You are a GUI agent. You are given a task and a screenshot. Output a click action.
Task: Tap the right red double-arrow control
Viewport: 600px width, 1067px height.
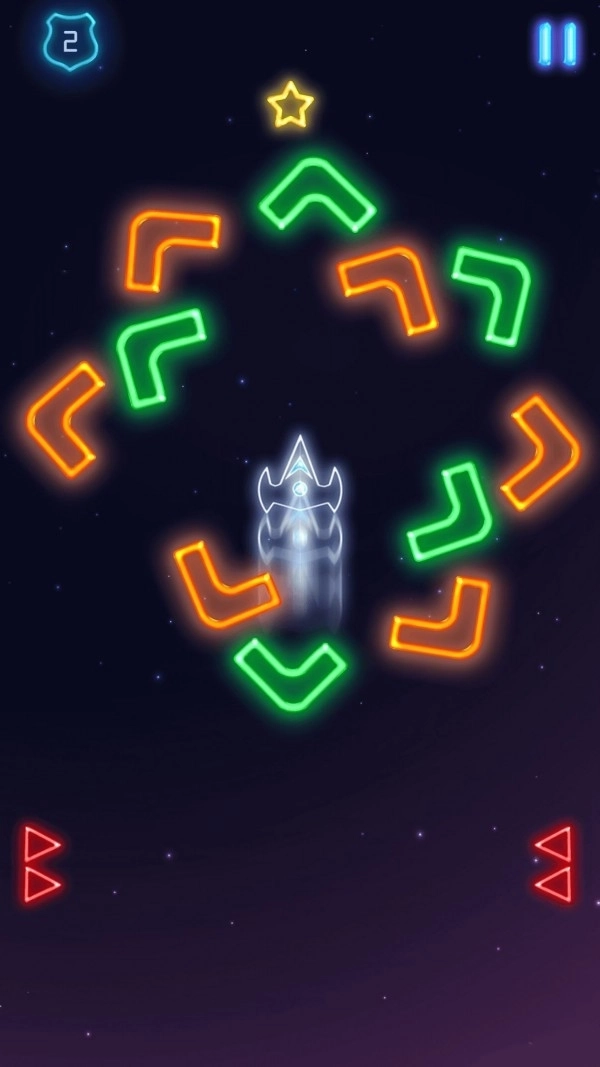click(x=554, y=864)
